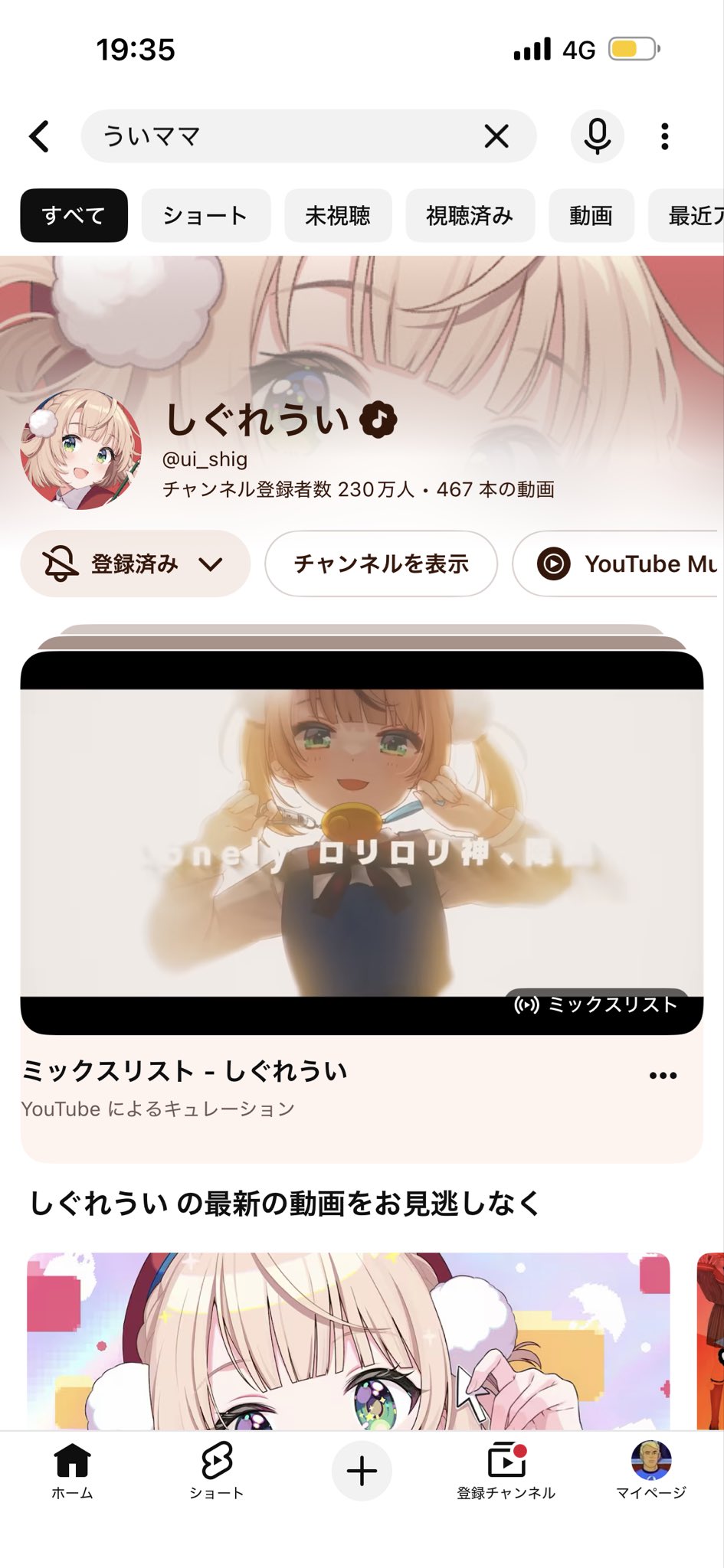This screenshot has height=1568, width=724.
Task: Start voice search with microphone
Action: coord(597,136)
